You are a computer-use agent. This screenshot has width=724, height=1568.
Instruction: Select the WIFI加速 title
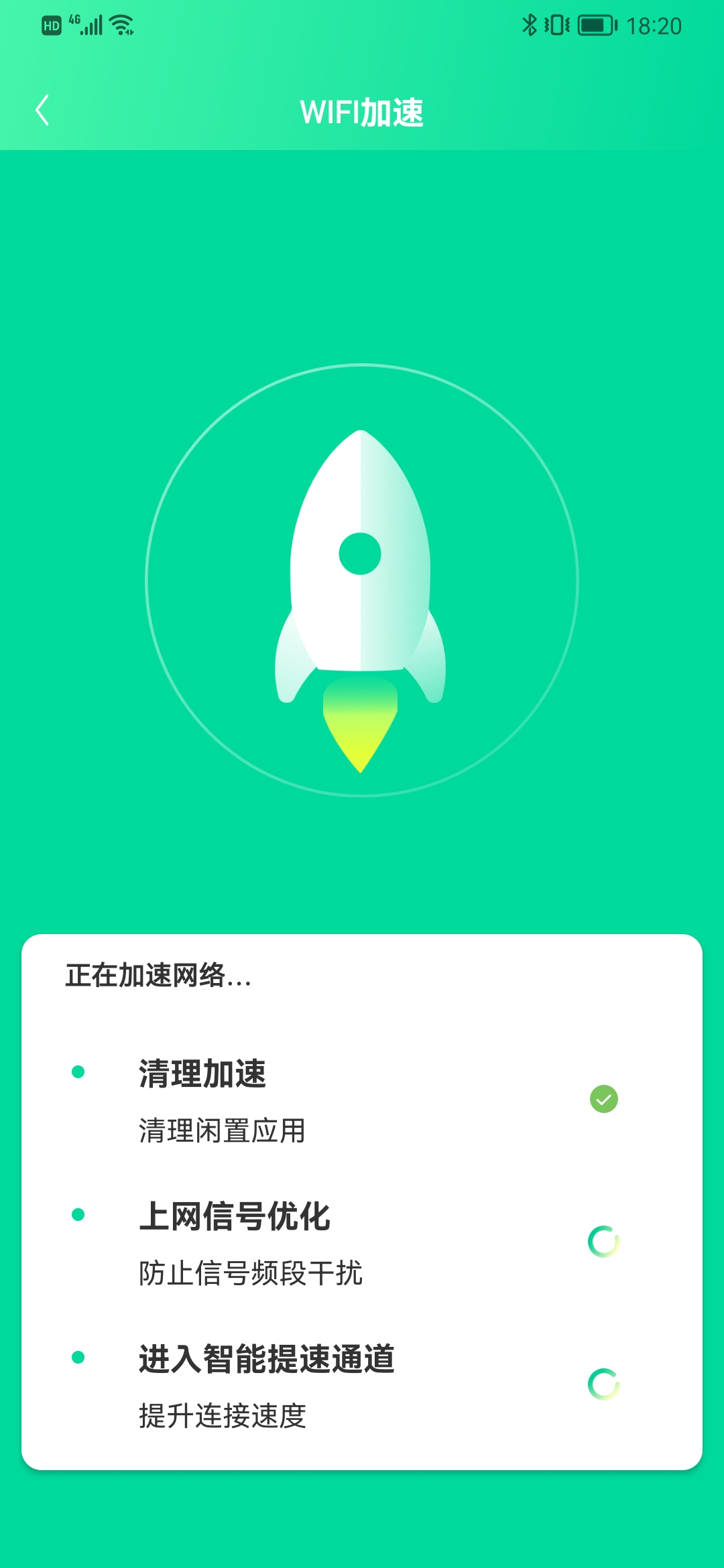pos(362,113)
